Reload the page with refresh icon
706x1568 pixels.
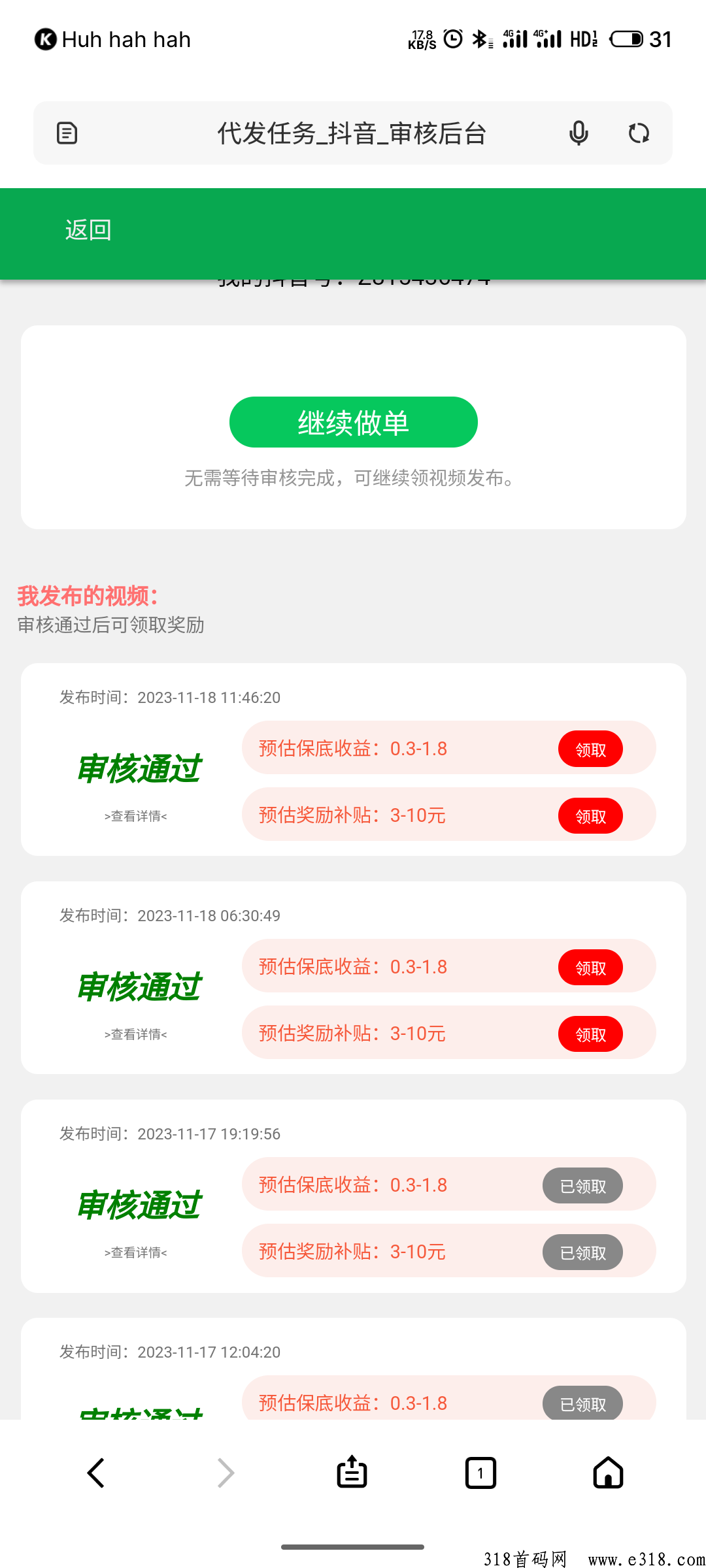[639, 133]
